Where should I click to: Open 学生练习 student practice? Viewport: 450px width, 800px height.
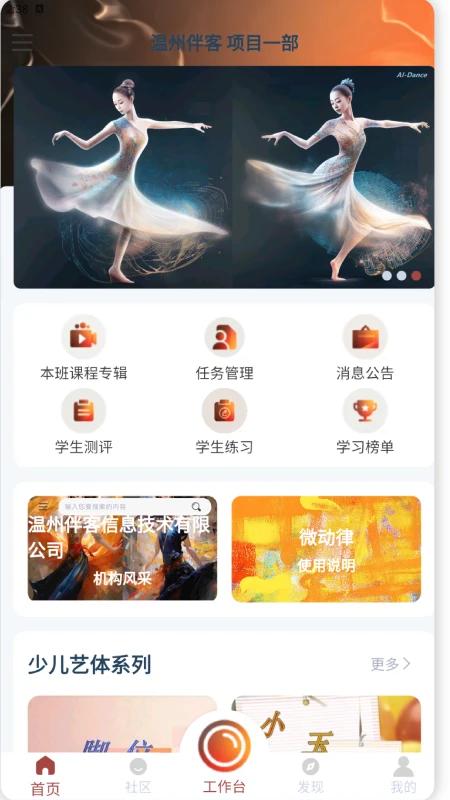click(224, 422)
